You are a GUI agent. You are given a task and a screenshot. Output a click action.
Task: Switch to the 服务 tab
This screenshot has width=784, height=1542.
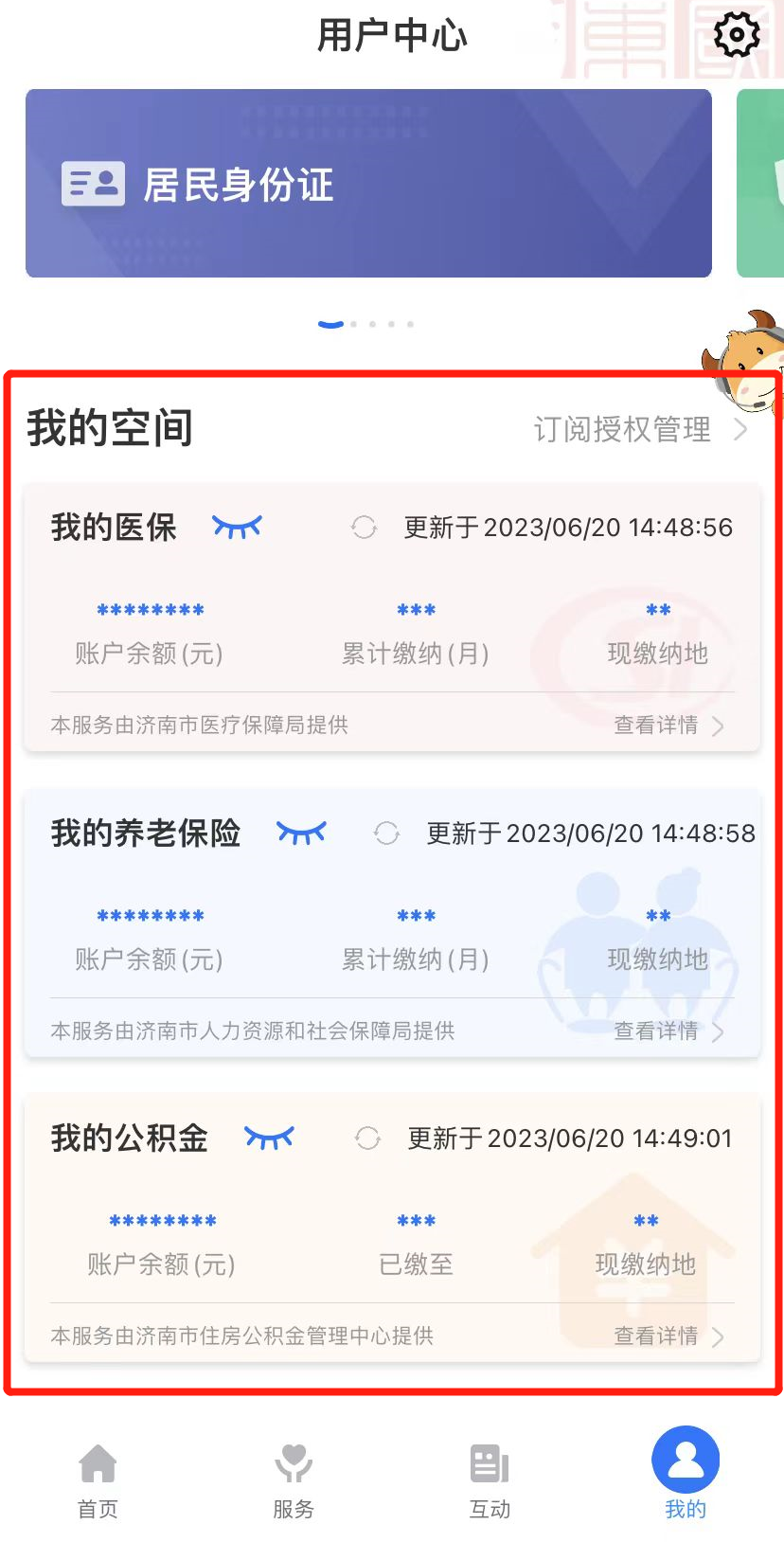click(x=294, y=1480)
